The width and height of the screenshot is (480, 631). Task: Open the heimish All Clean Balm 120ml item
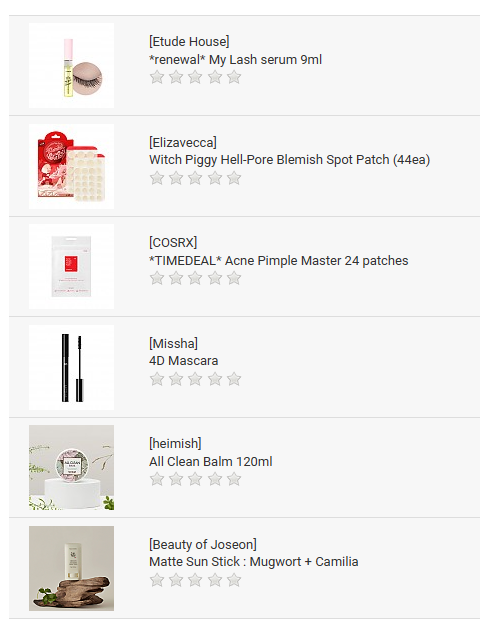point(210,461)
